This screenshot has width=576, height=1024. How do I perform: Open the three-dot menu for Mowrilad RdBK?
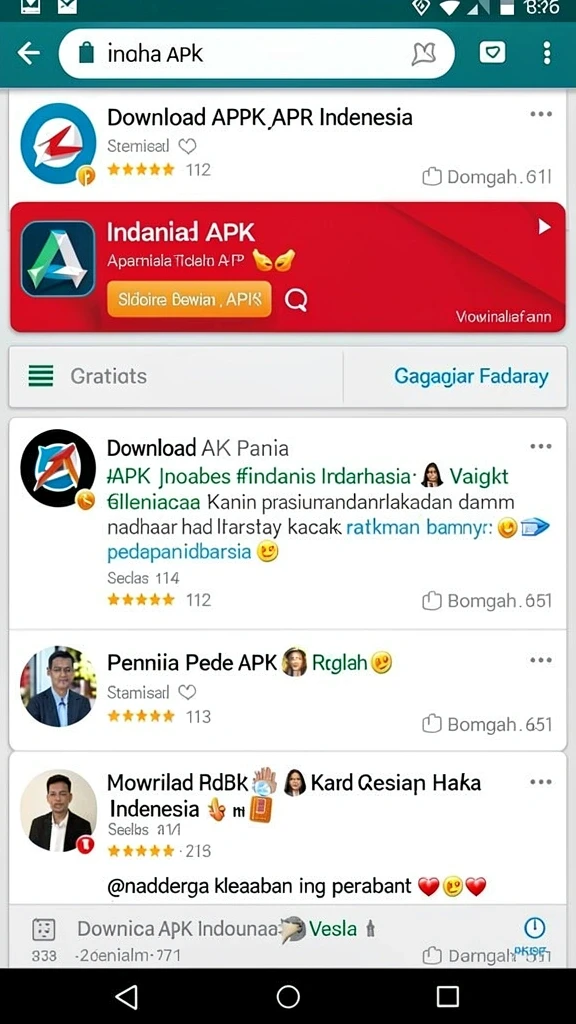541,782
